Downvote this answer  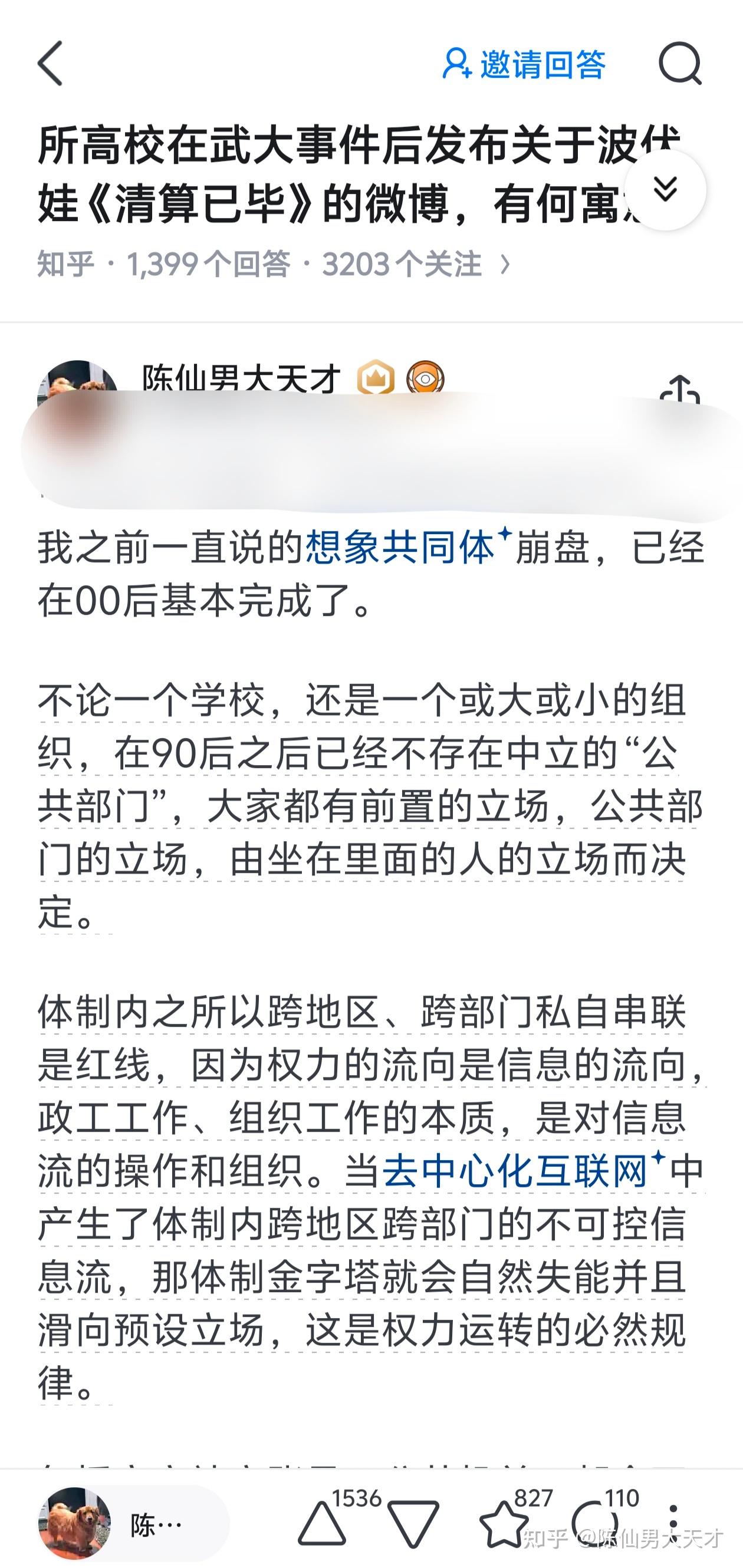pyautogui.click(x=413, y=1524)
